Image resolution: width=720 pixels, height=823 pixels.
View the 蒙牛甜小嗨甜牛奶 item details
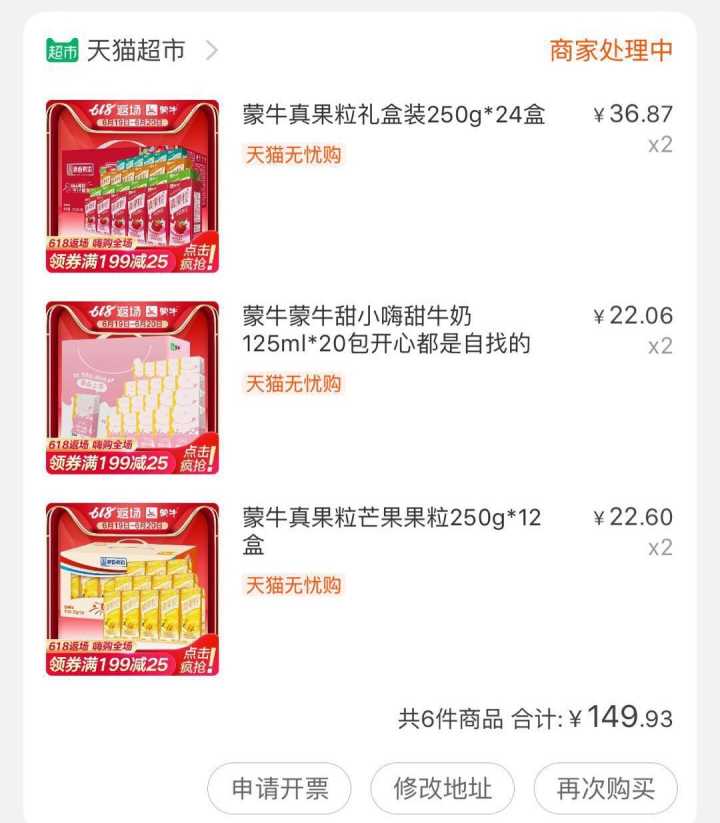tap(385, 330)
